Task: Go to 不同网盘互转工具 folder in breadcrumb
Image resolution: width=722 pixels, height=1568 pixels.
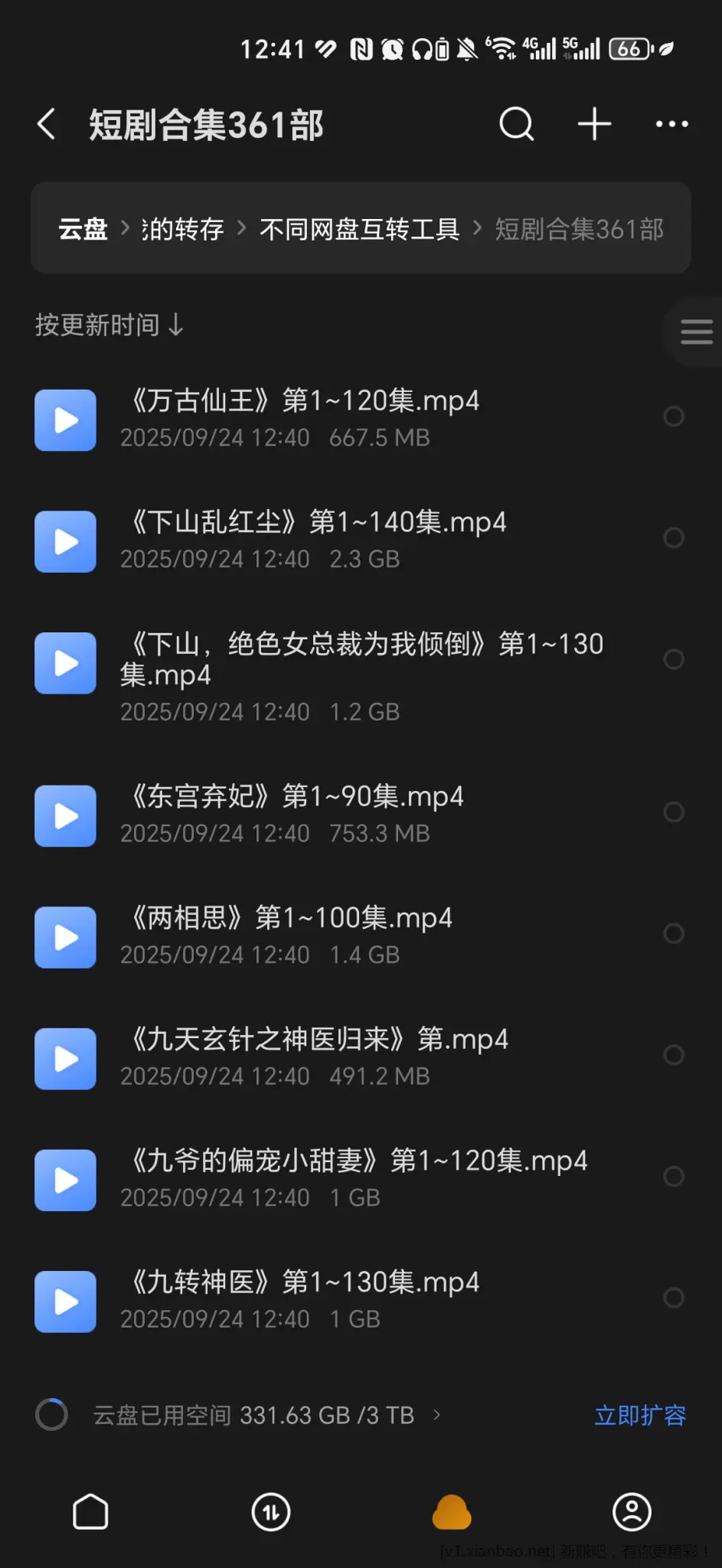Action: tap(359, 229)
